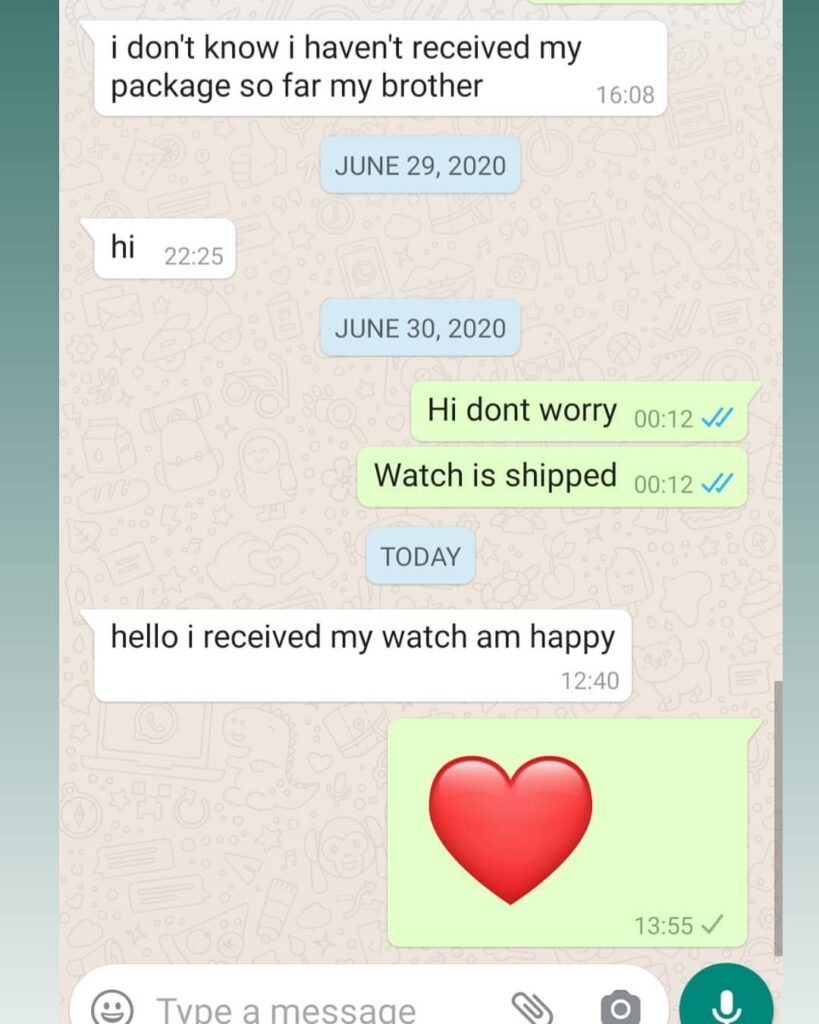The height and width of the screenshot is (1024, 819).
Task: Tap the Type a message field
Action: point(300,1008)
